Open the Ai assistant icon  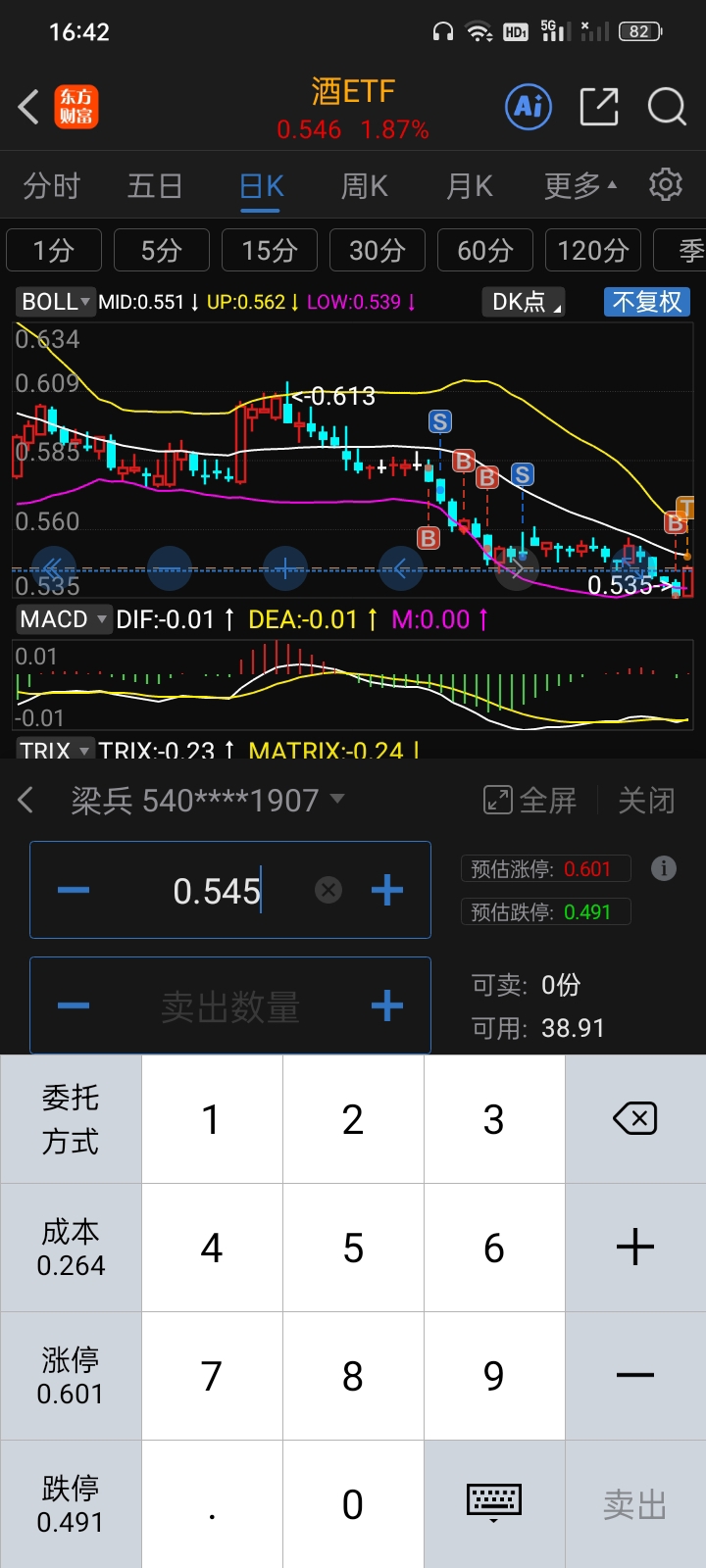click(x=529, y=107)
